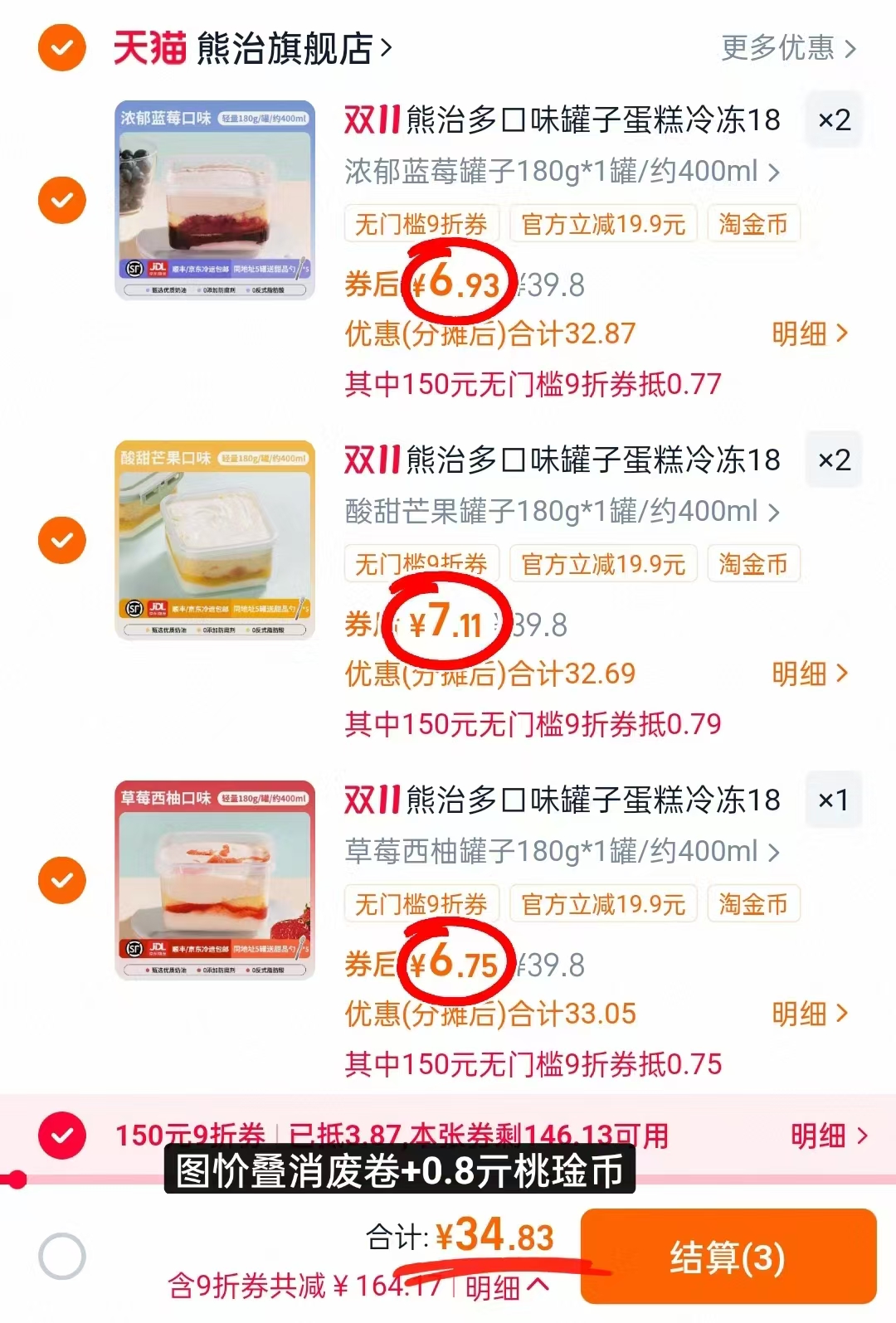Image resolution: width=896 pixels, height=1323 pixels.
Task: Click the 淘金币 tag on the blueberry item
Action: (753, 223)
